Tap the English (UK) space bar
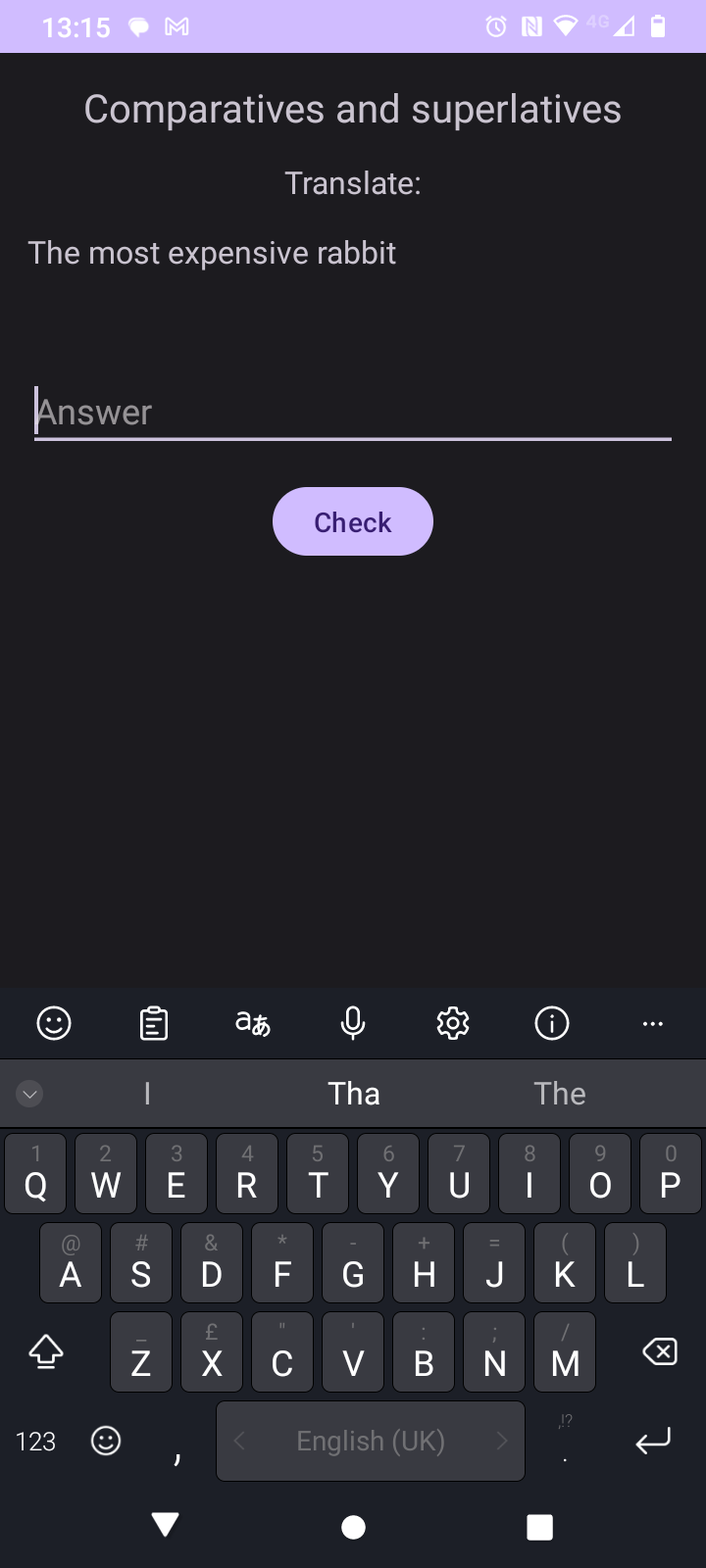Viewport: 706px width, 1568px height. point(371,1442)
